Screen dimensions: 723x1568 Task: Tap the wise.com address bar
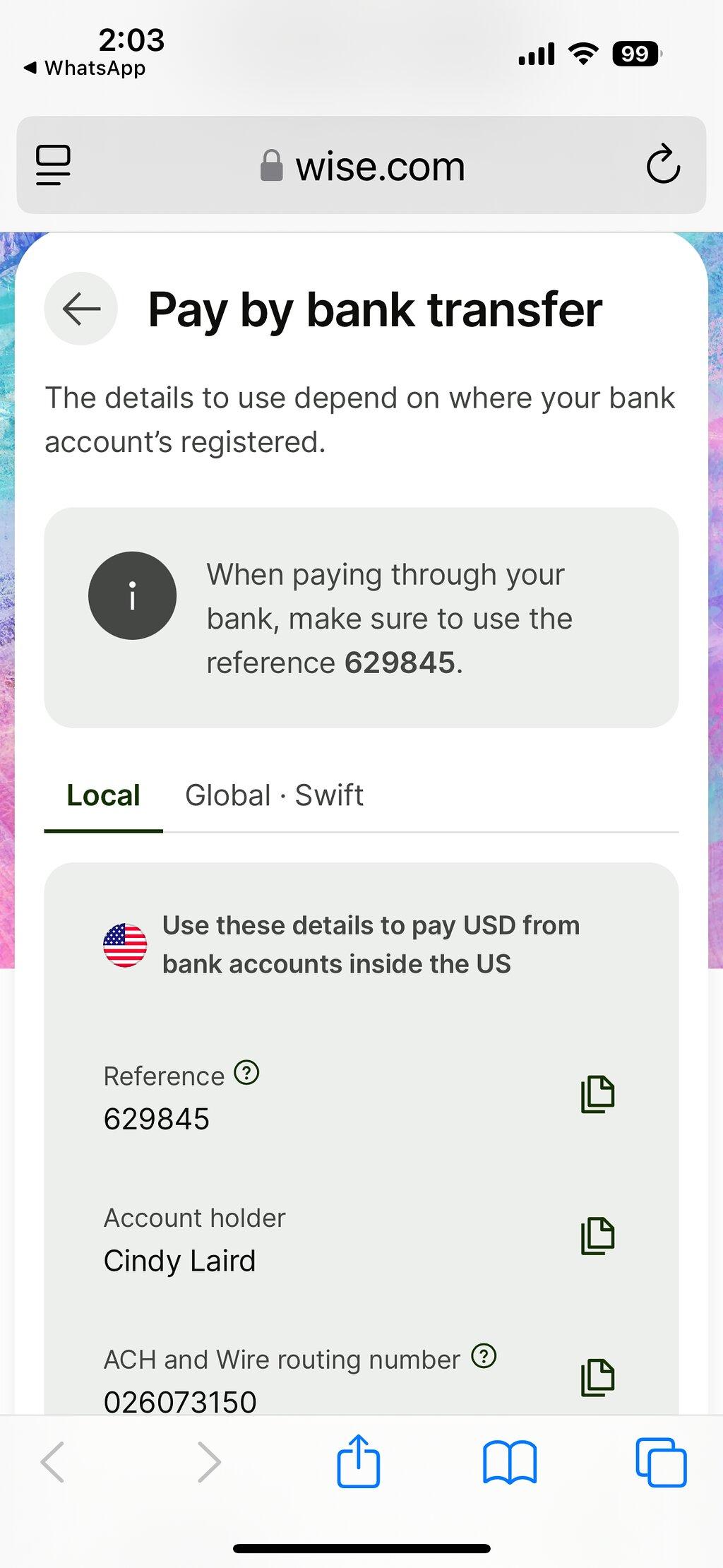[361, 165]
